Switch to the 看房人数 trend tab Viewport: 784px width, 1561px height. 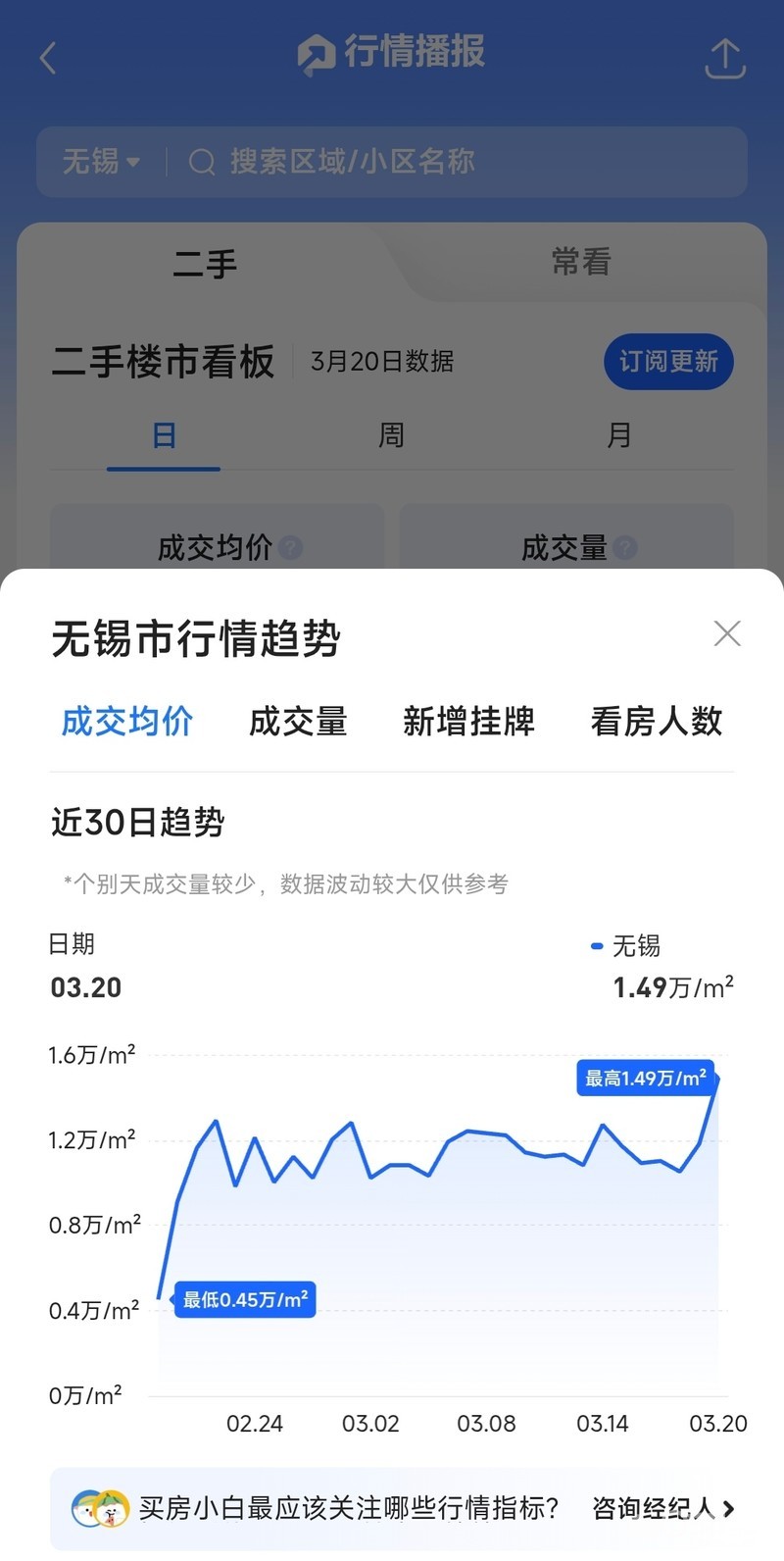point(656,722)
